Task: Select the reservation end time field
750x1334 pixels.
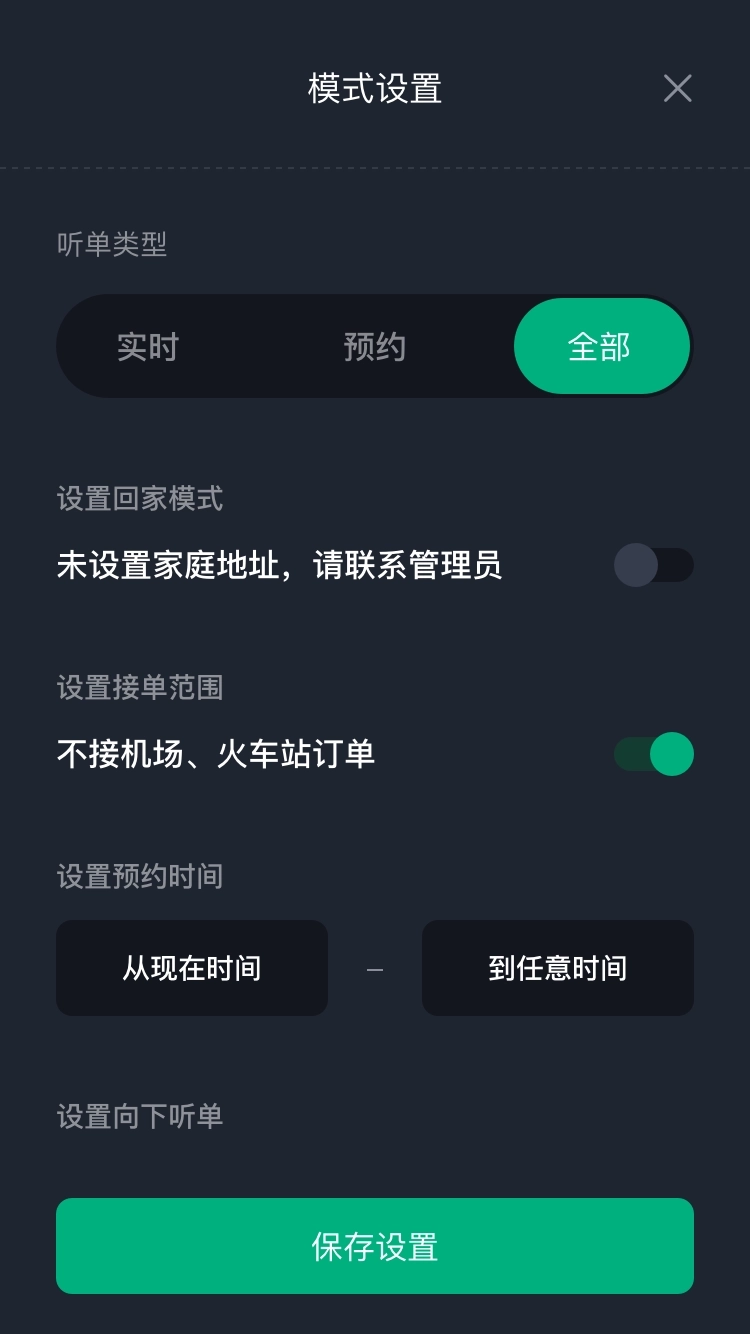Action: pyautogui.click(x=557, y=967)
